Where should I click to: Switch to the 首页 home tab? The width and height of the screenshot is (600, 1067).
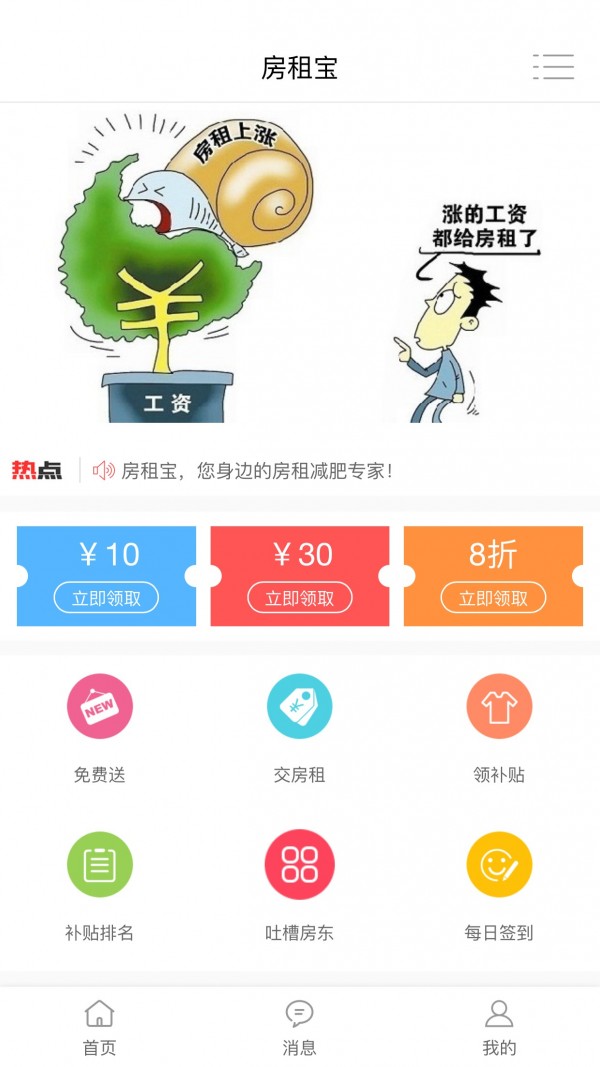[x=100, y=1027]
